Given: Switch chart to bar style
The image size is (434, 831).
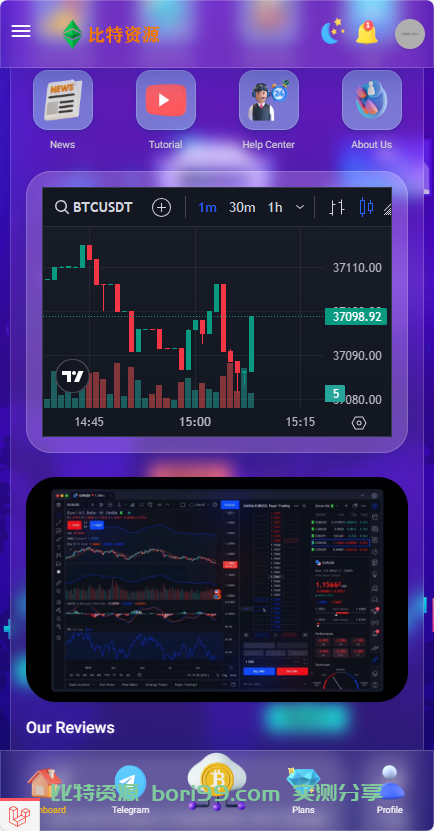Looking at the screenshot, I should pyautogui.click(x=337, y=207).
